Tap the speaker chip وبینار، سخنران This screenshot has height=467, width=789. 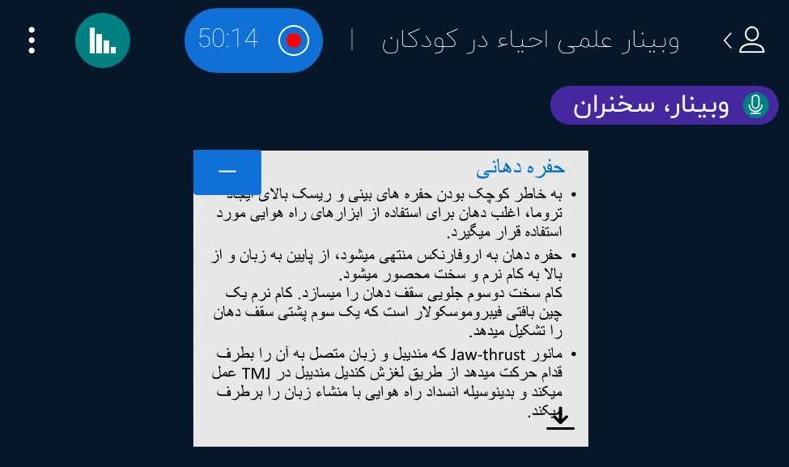[x=664, y=105]
